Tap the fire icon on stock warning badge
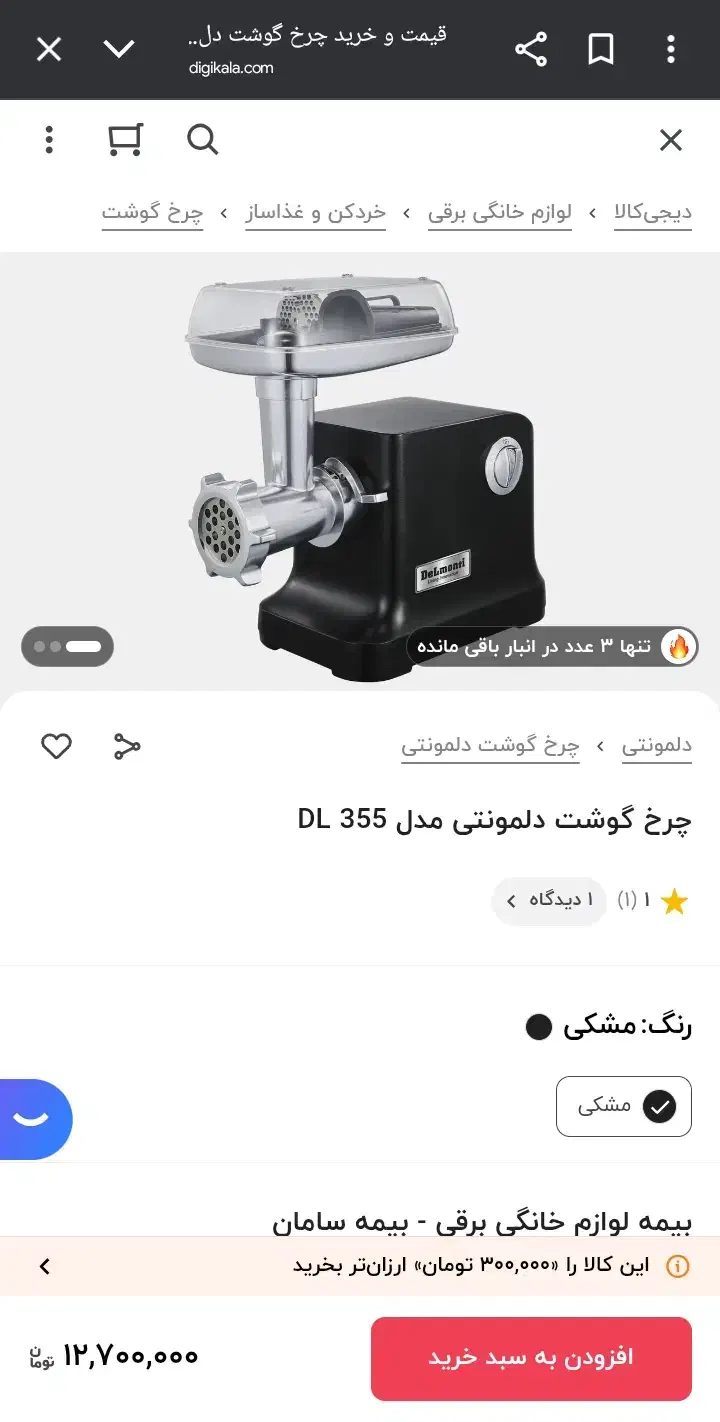This screenshot has height=1422, width=720. point(679,646)
